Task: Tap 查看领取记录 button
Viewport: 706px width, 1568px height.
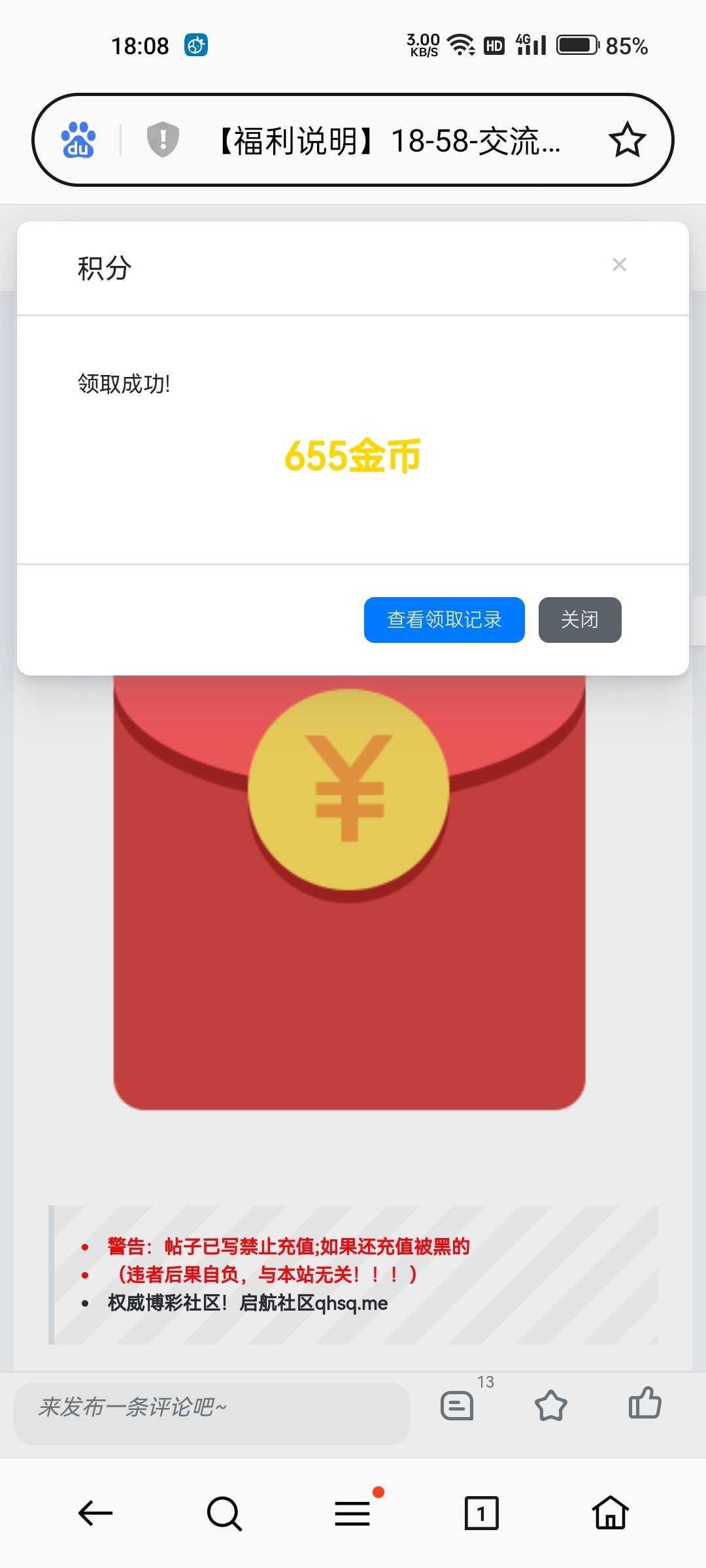Action: pos(444,619)
